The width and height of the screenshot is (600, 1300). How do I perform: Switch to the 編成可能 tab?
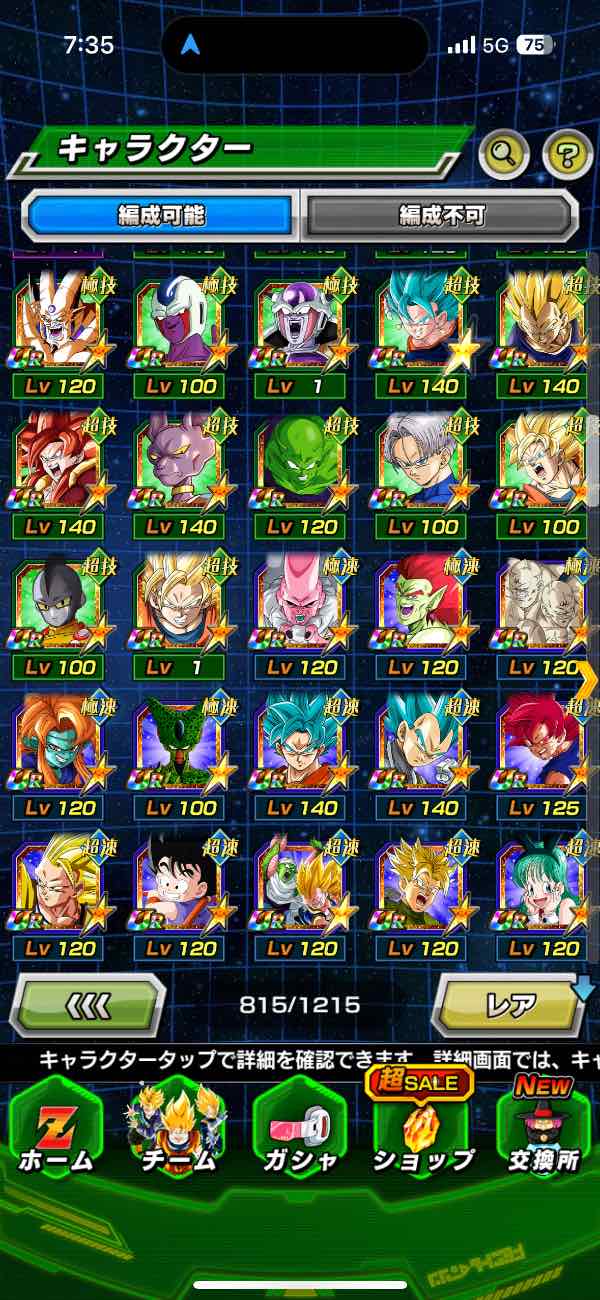pyautogui.click(x=160, y=214)
